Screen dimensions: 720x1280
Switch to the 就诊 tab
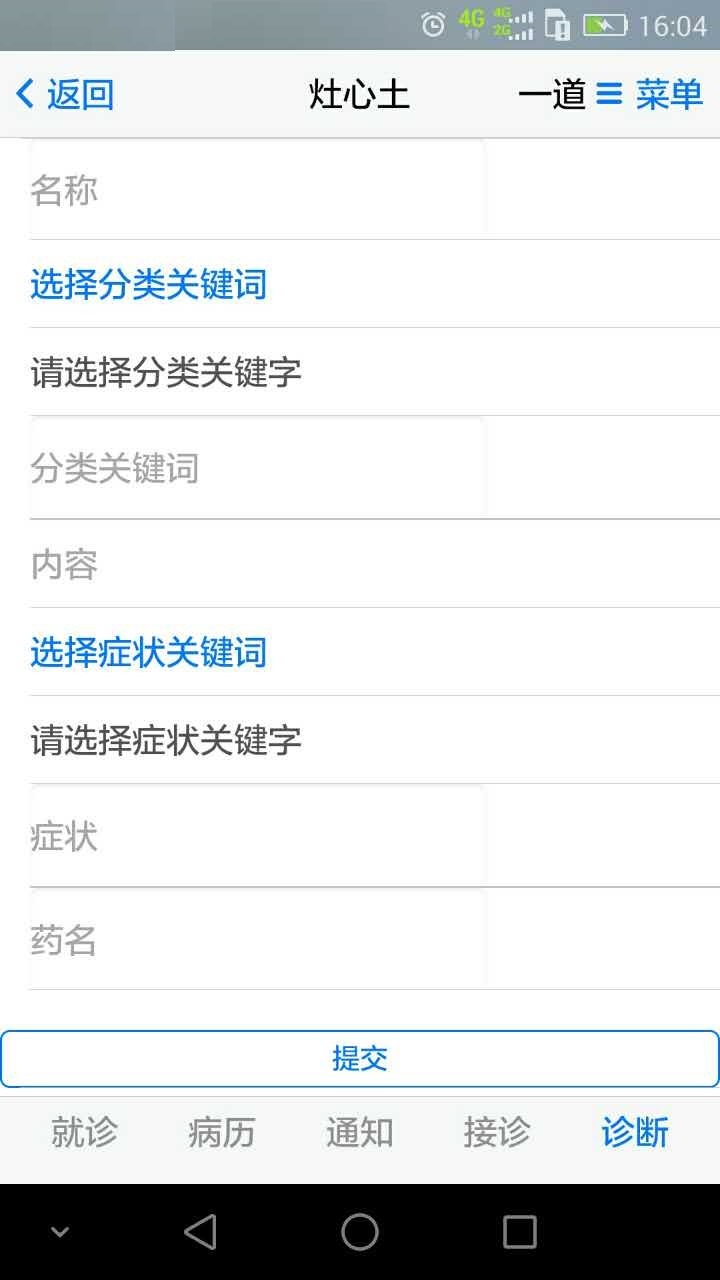click(x=85, y=1133)
